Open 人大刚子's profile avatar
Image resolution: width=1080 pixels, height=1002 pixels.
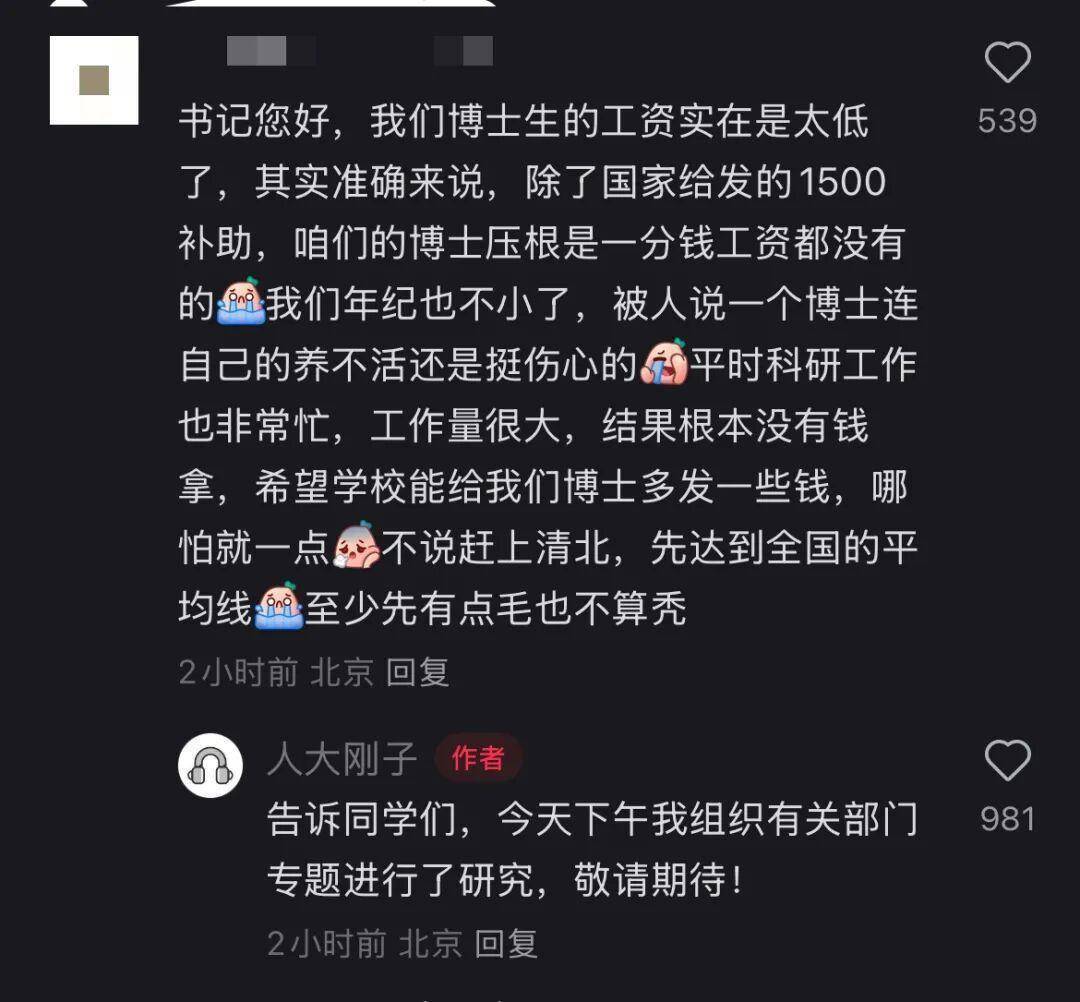click(210, 766)
